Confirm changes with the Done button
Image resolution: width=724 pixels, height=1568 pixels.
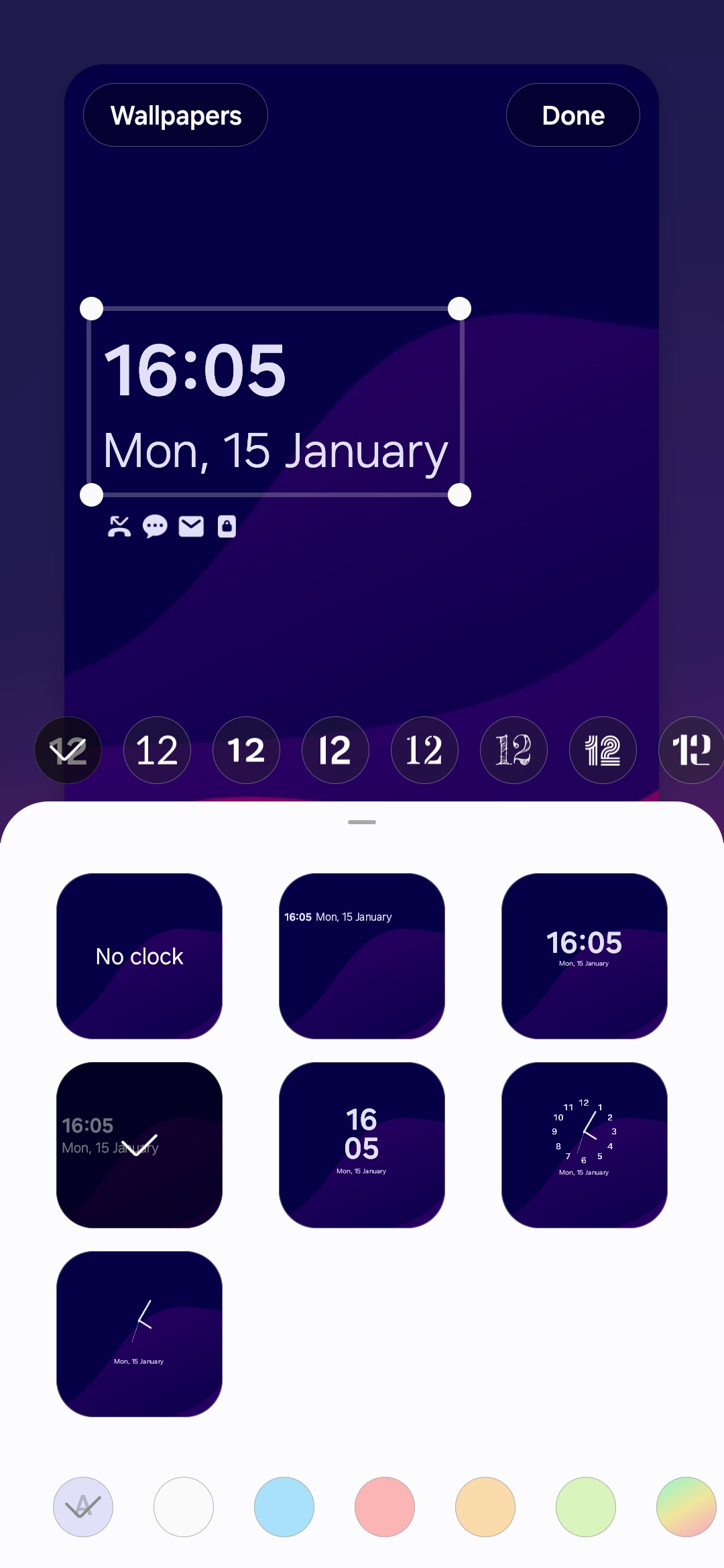click(572, 115)
